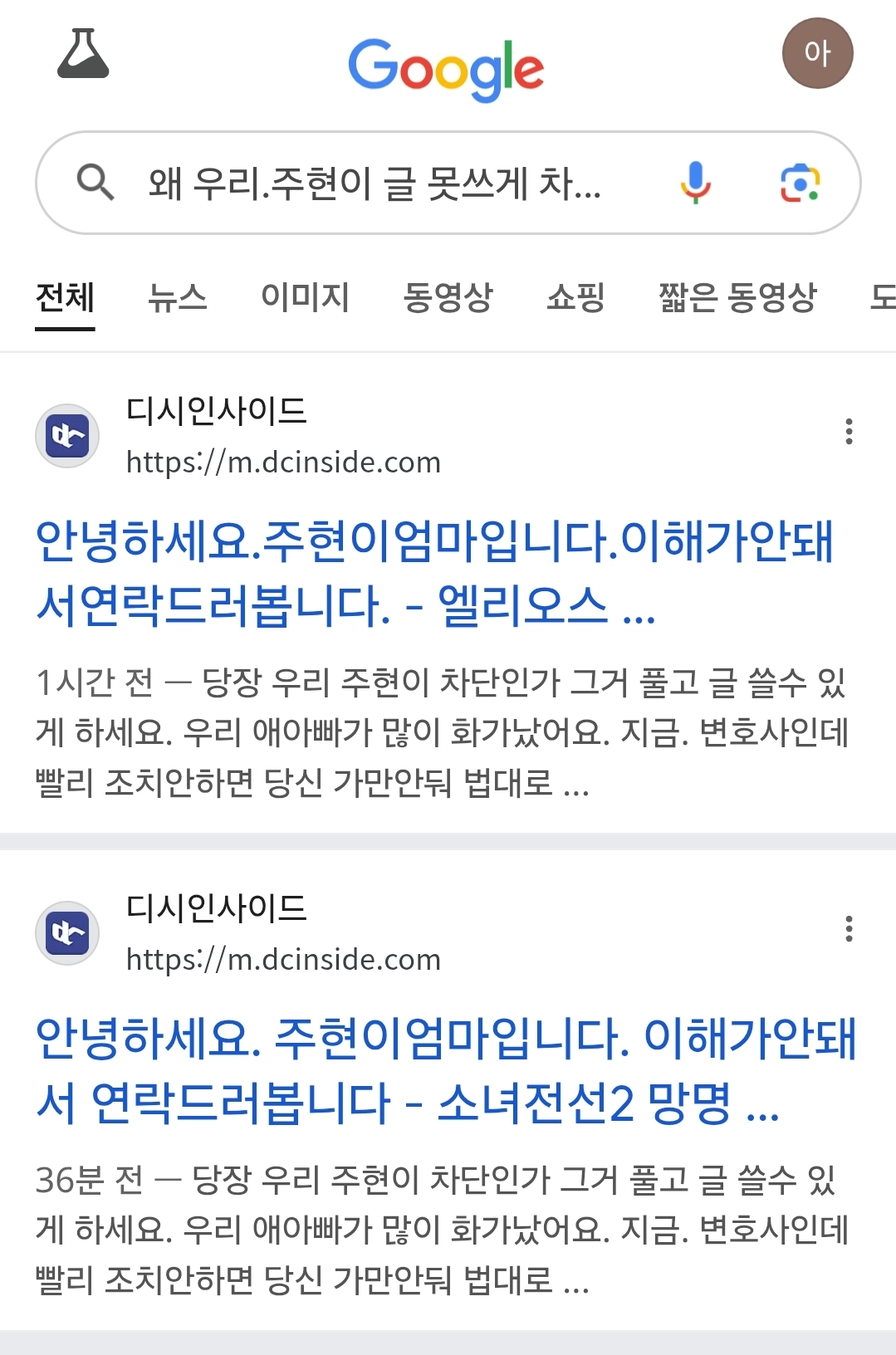Switch to the 동영상 tab
This screenshot has width=896, height=1355.
point(448,297)
